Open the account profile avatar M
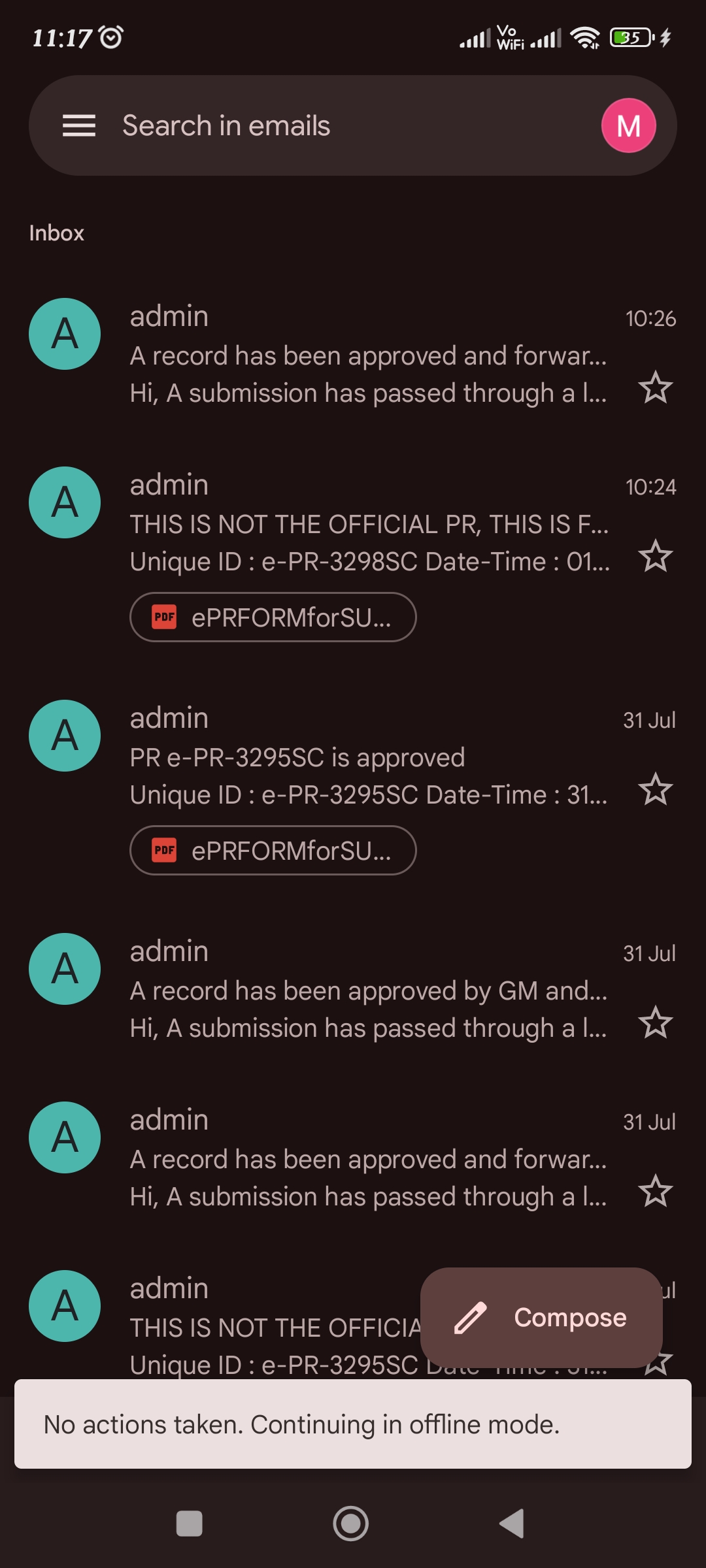 click(628, 125)
